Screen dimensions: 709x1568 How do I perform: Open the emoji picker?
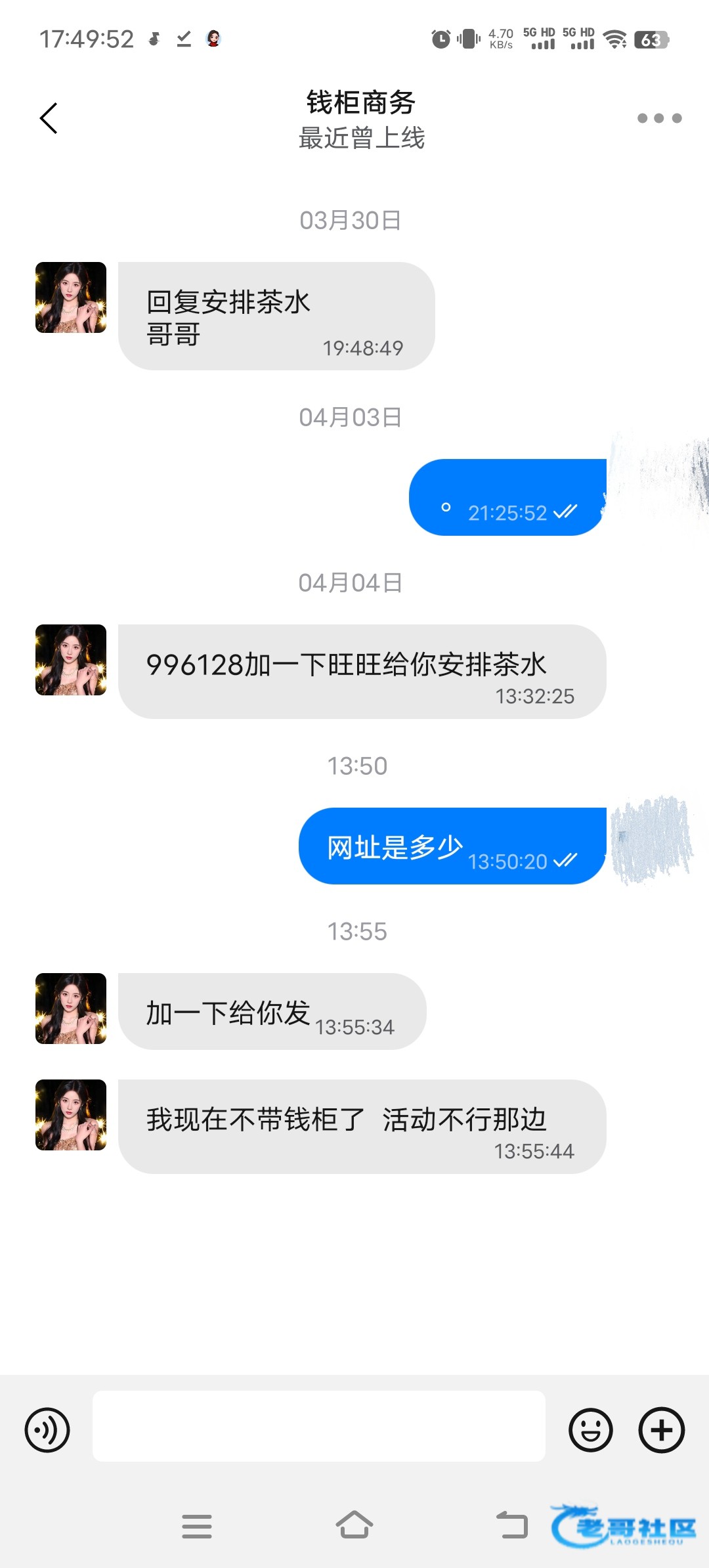pos(591,1430)
